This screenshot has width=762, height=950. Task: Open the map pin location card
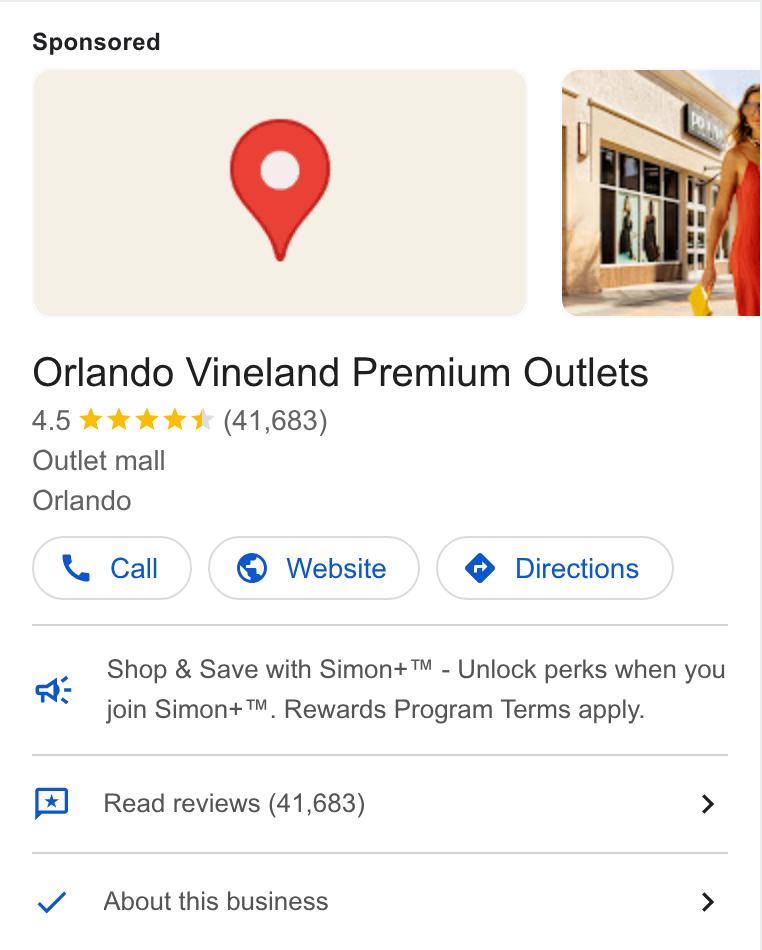coord(280,193)
